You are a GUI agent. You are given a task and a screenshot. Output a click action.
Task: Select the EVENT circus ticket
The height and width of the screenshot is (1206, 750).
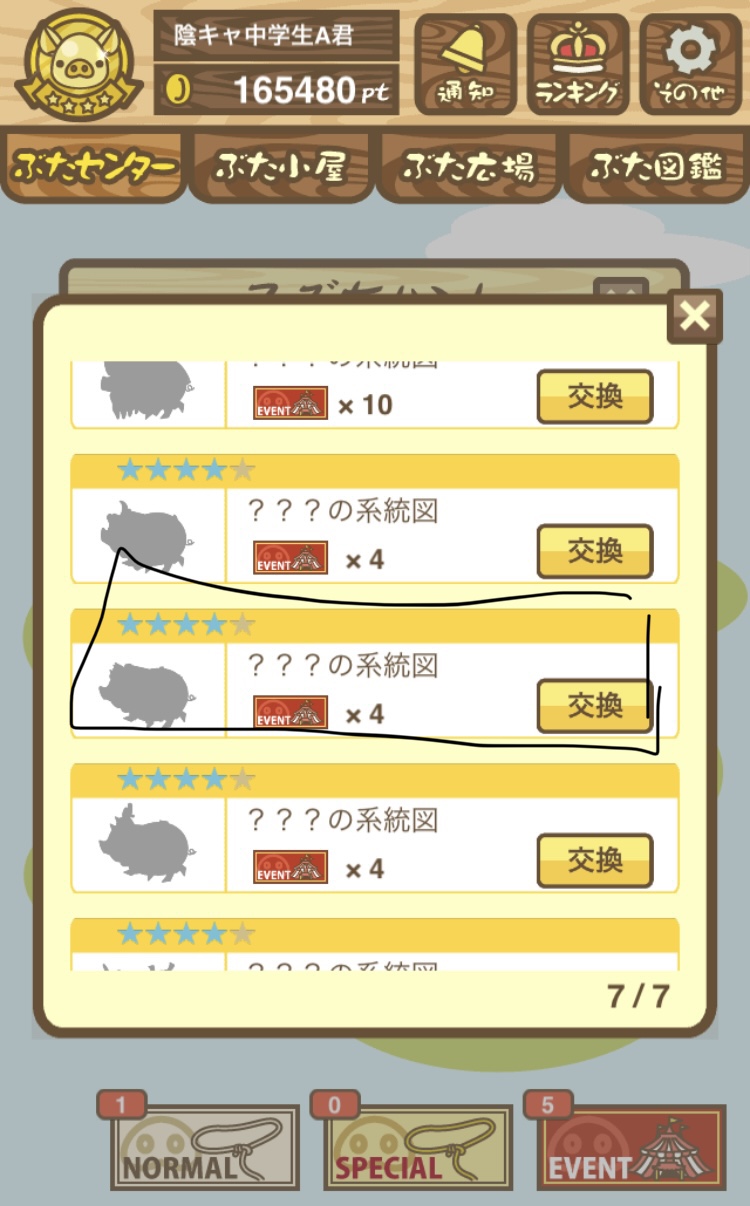click(x=631, y=1147)
